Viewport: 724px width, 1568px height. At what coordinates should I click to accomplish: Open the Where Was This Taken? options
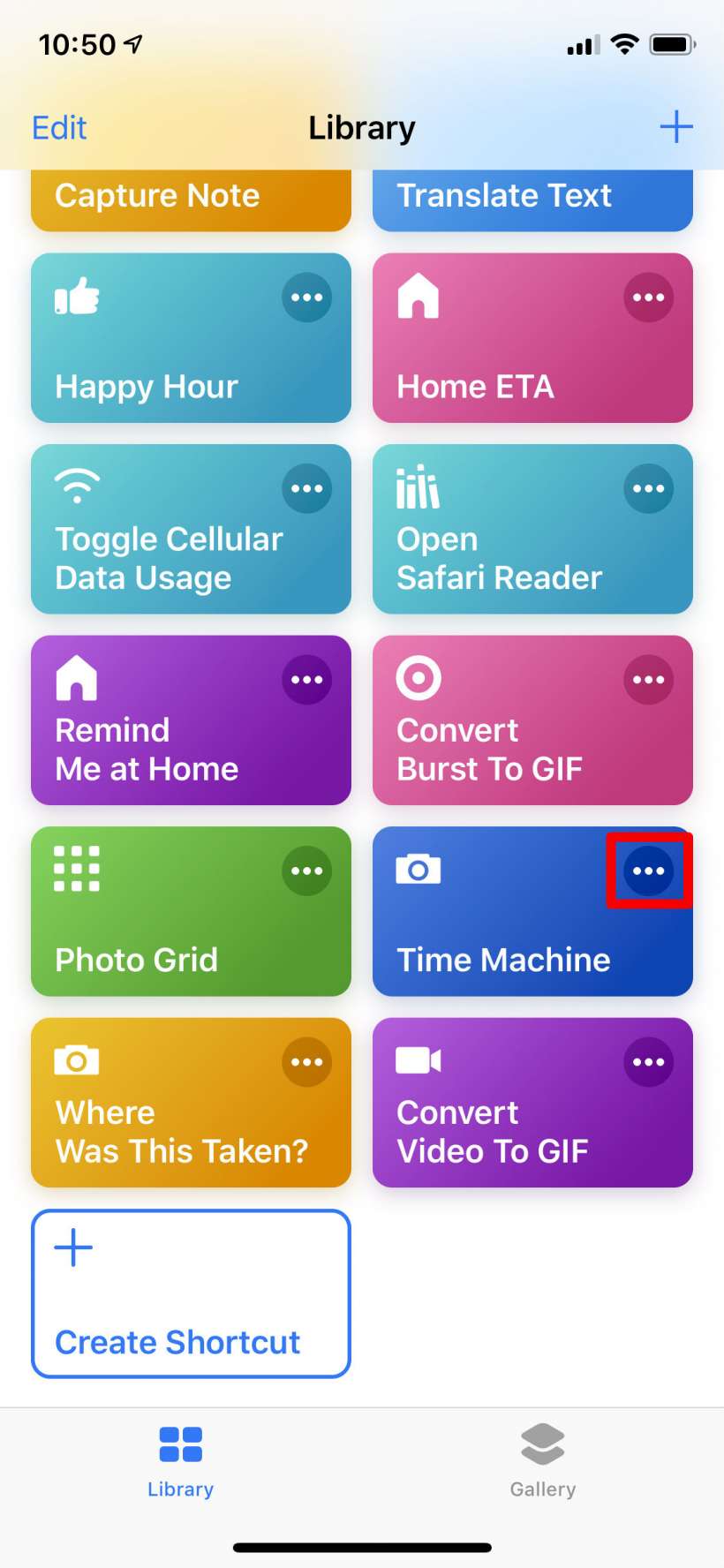tap(306, 1062)
